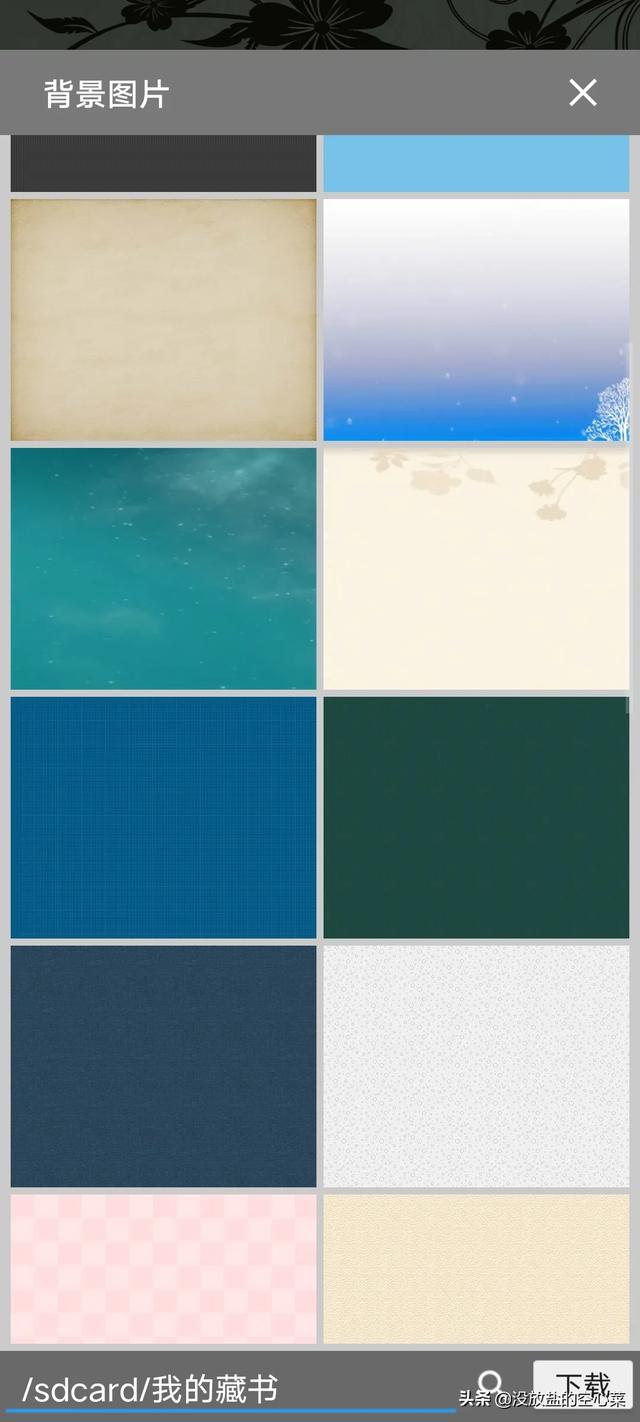
Task: Pick the dark green background
Action: (x=476, y=817)
